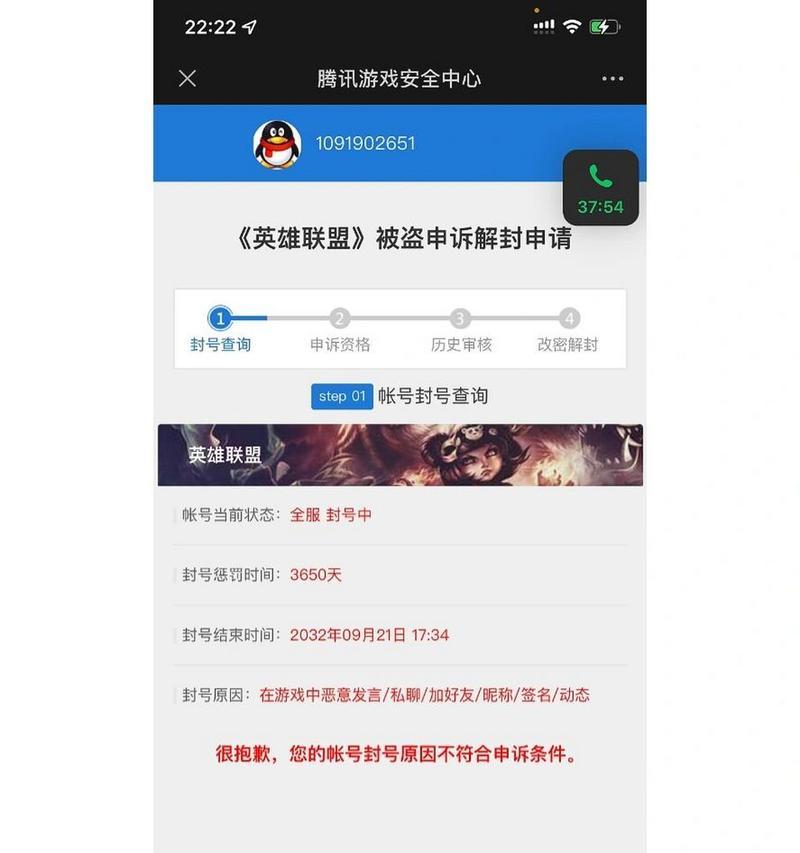Tap the QQ account avatar
The image size is (800, 853).
tap(277, 144)
